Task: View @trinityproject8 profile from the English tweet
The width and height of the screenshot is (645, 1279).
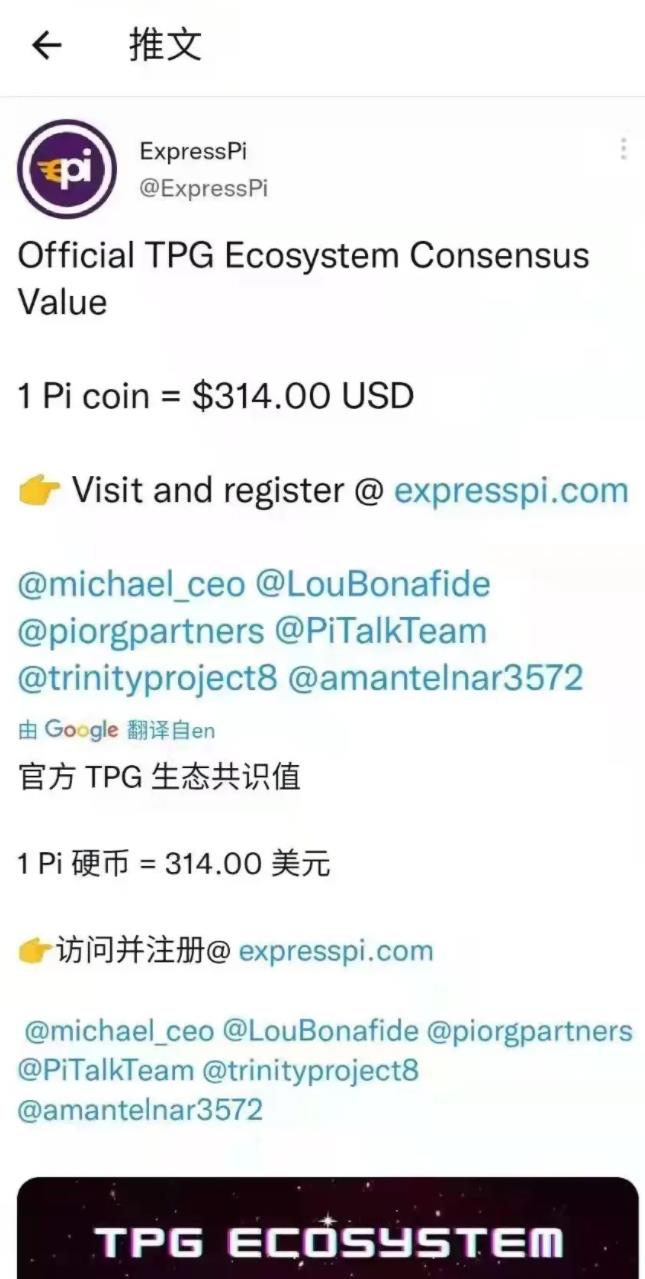Action: [x=146, y=678]
